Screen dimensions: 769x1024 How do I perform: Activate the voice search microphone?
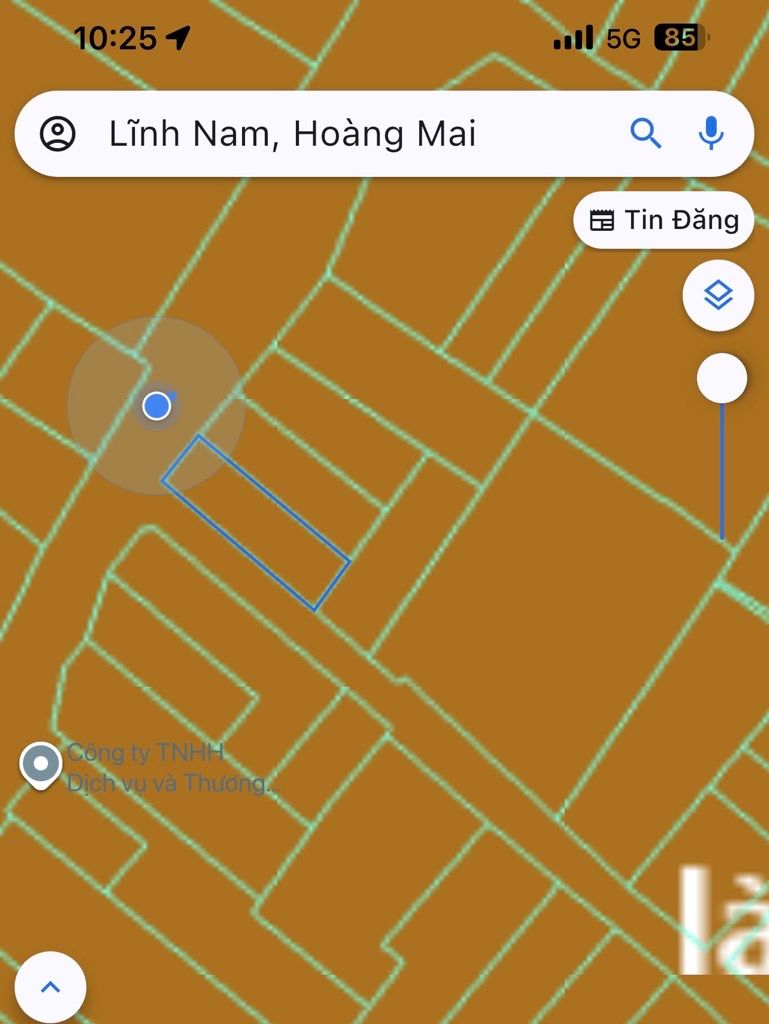[x=712, y=132]
